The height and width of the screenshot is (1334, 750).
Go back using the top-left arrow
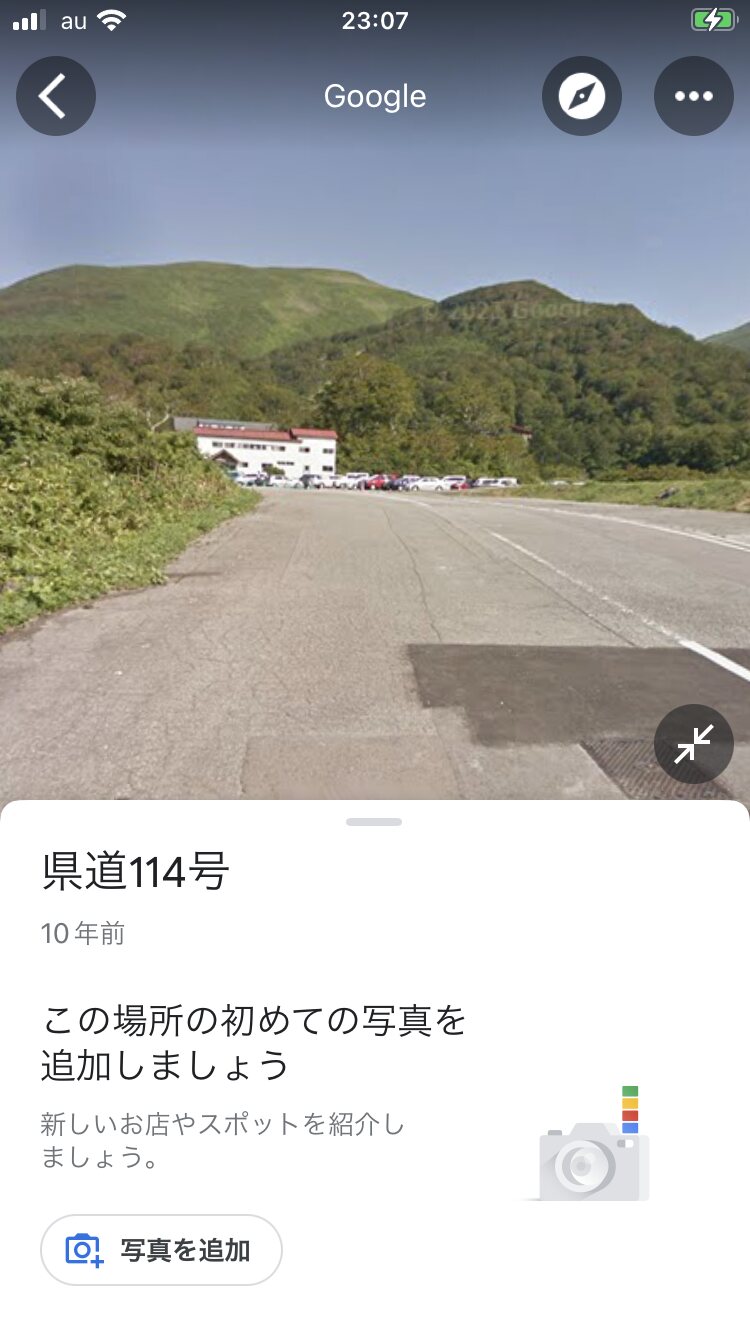coord(56,96)
